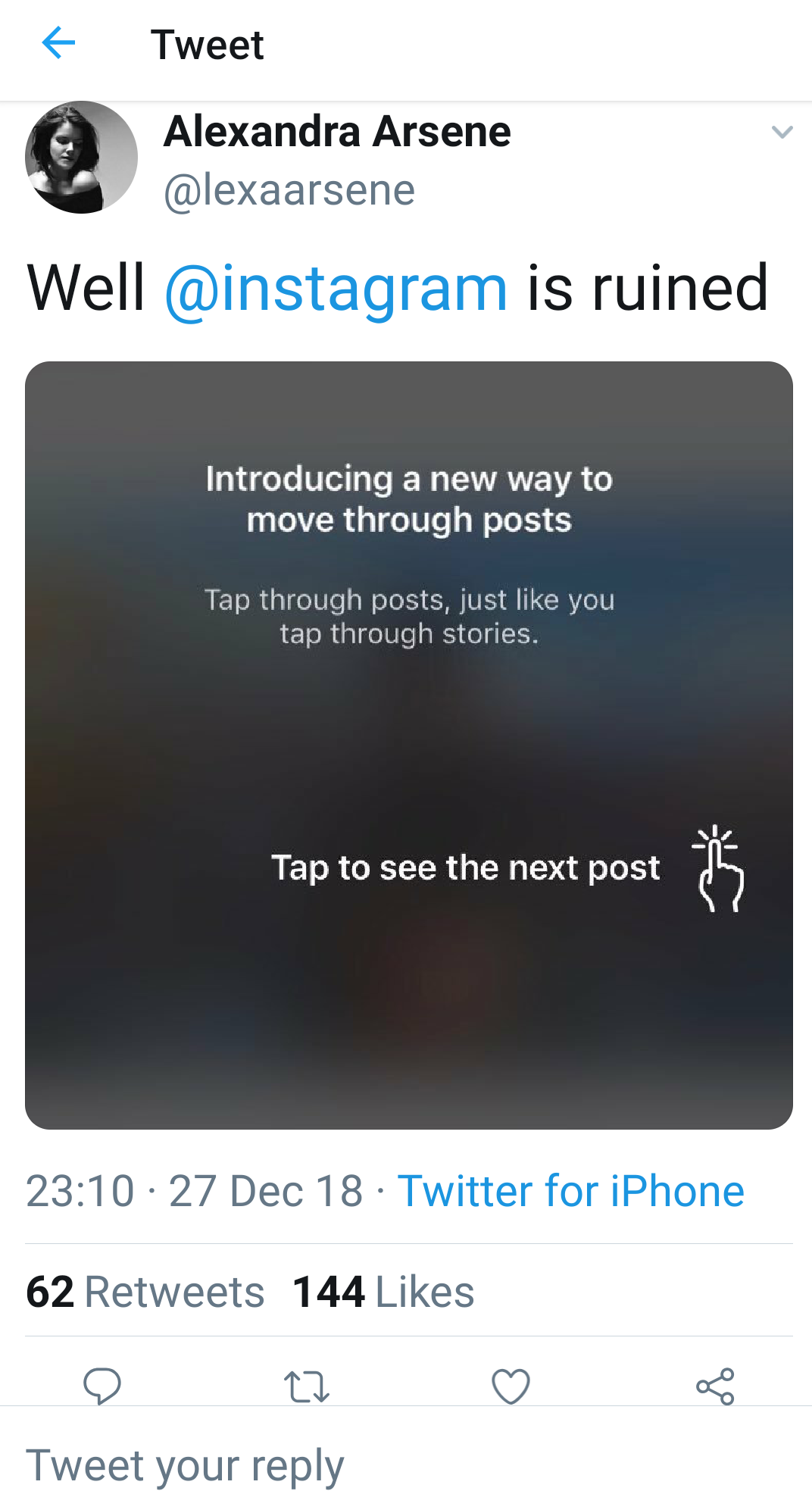The width and height of the screenshot is (812, 1491).
Task: View the 62 Retweets list
Action: (x=145, y=1292)
